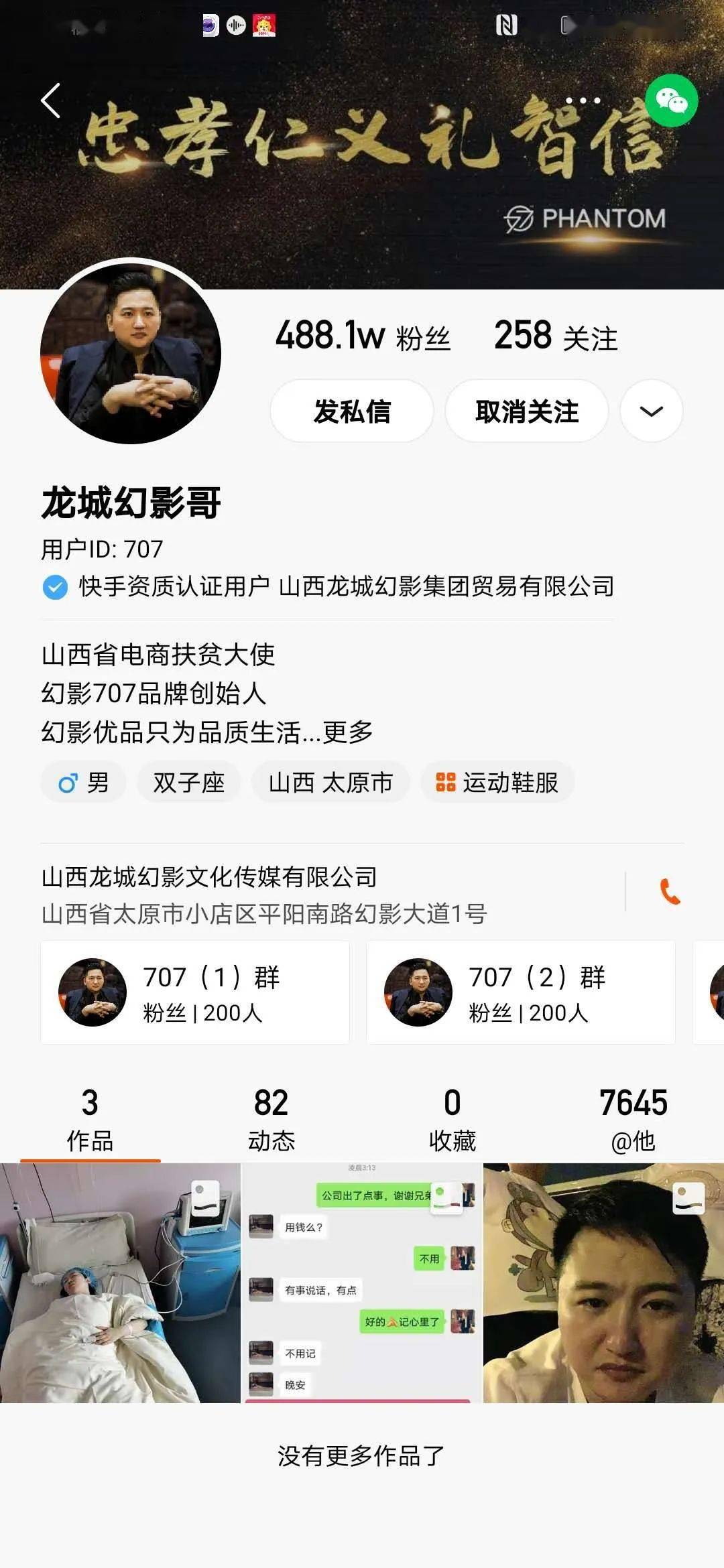
Task: Expand the bio with 更多
Action: point(348,732)
